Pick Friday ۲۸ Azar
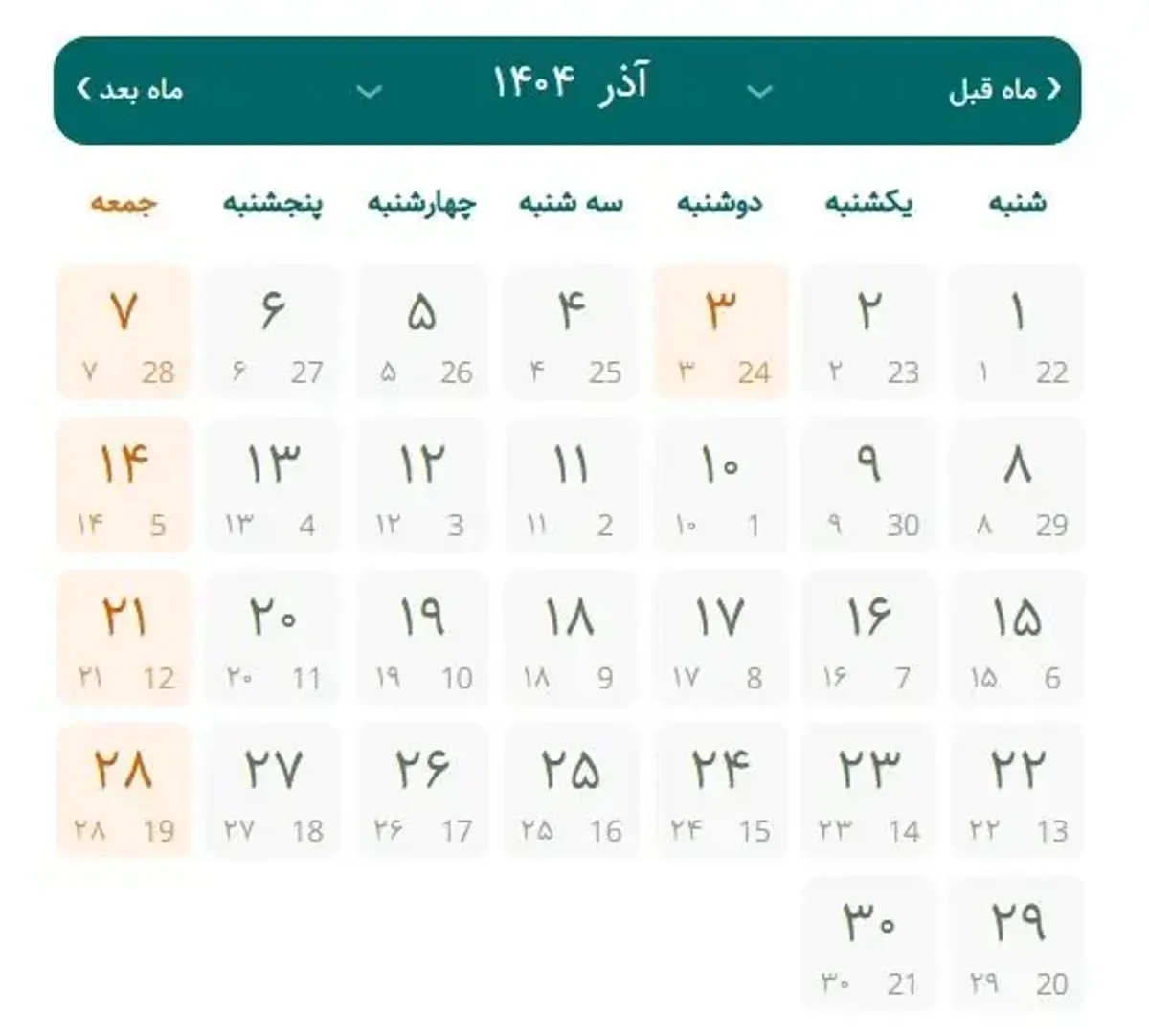This screenshot has height=1036, width=1149. [x=124, y=792]
